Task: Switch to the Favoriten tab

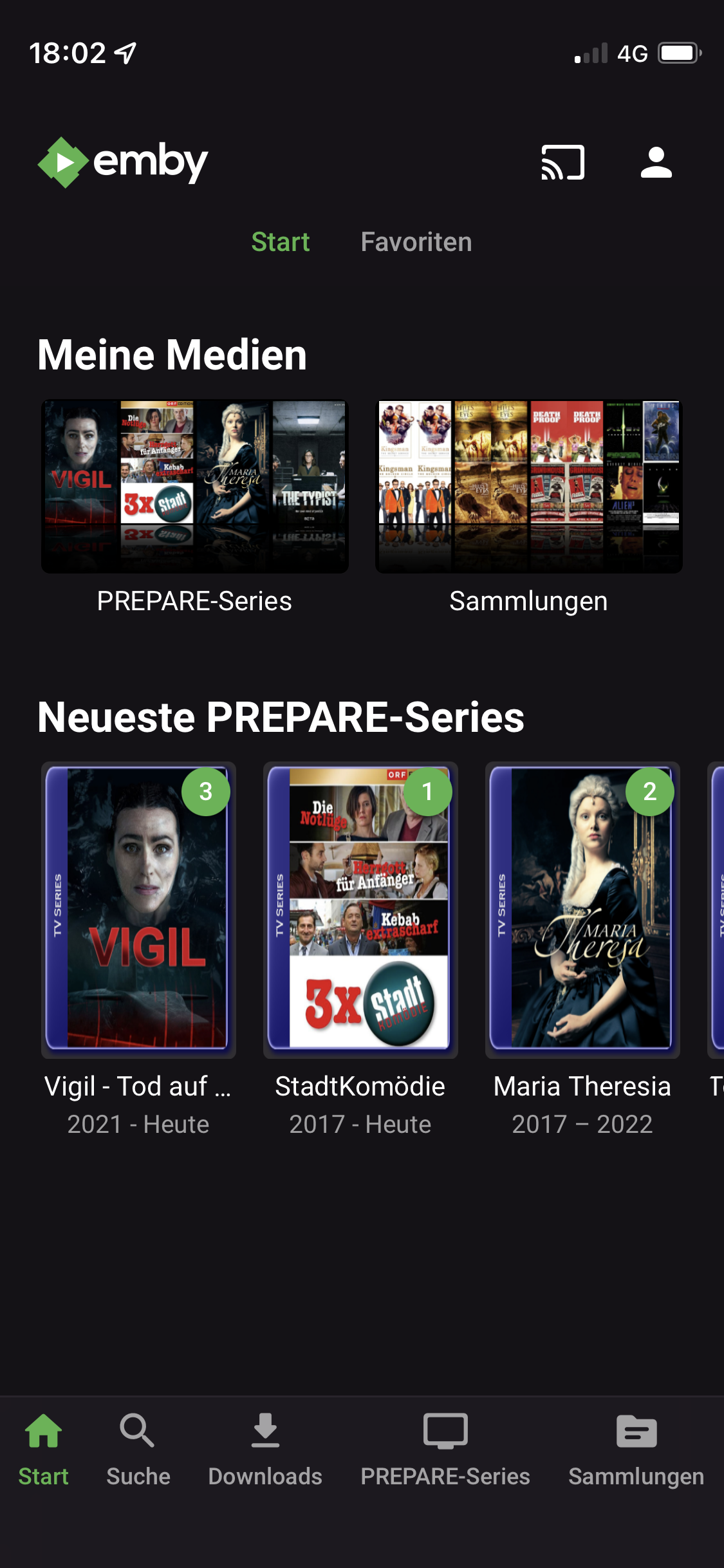Action: click(416, 242)
